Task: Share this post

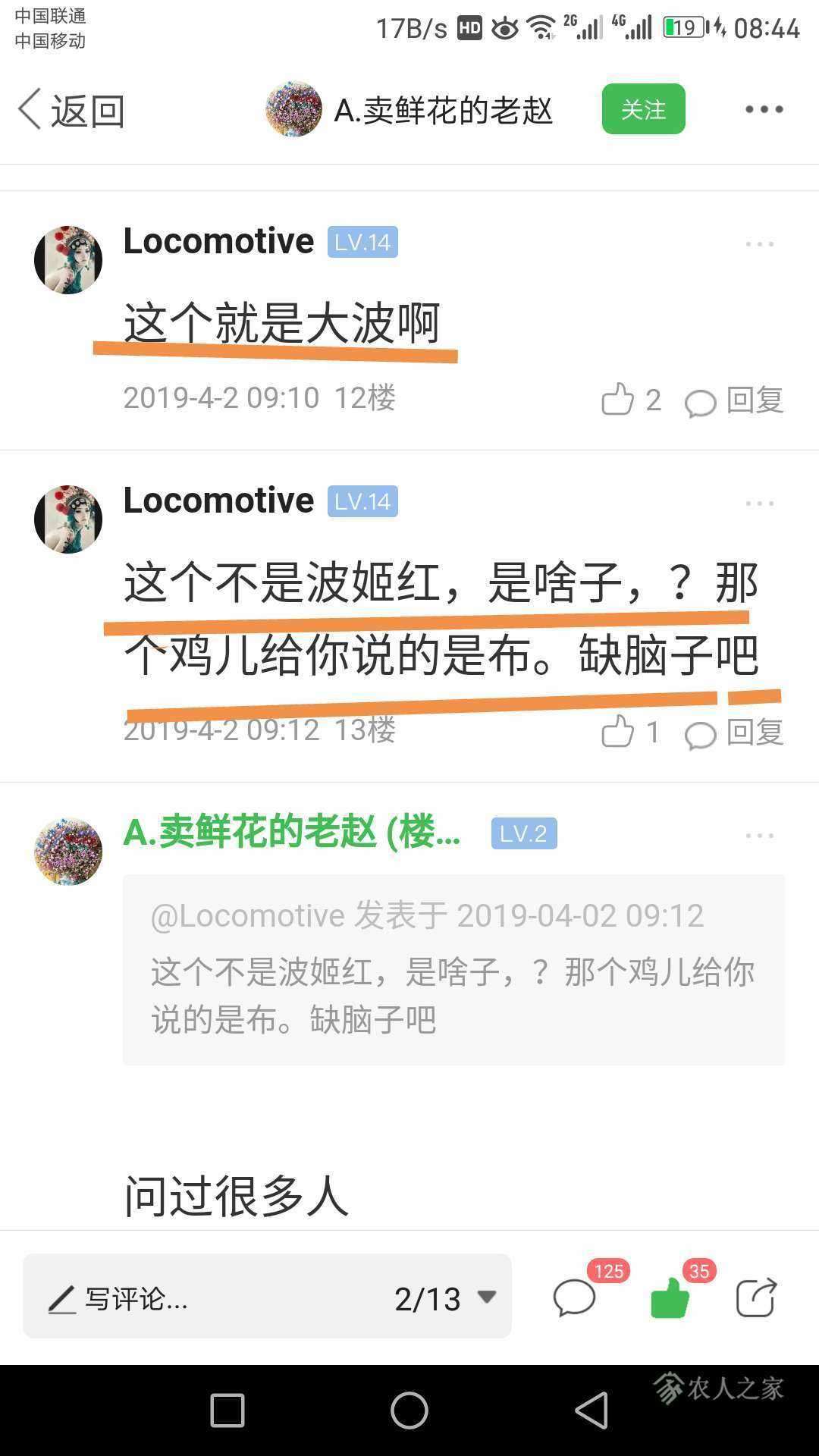Action: coord(756,1298)
